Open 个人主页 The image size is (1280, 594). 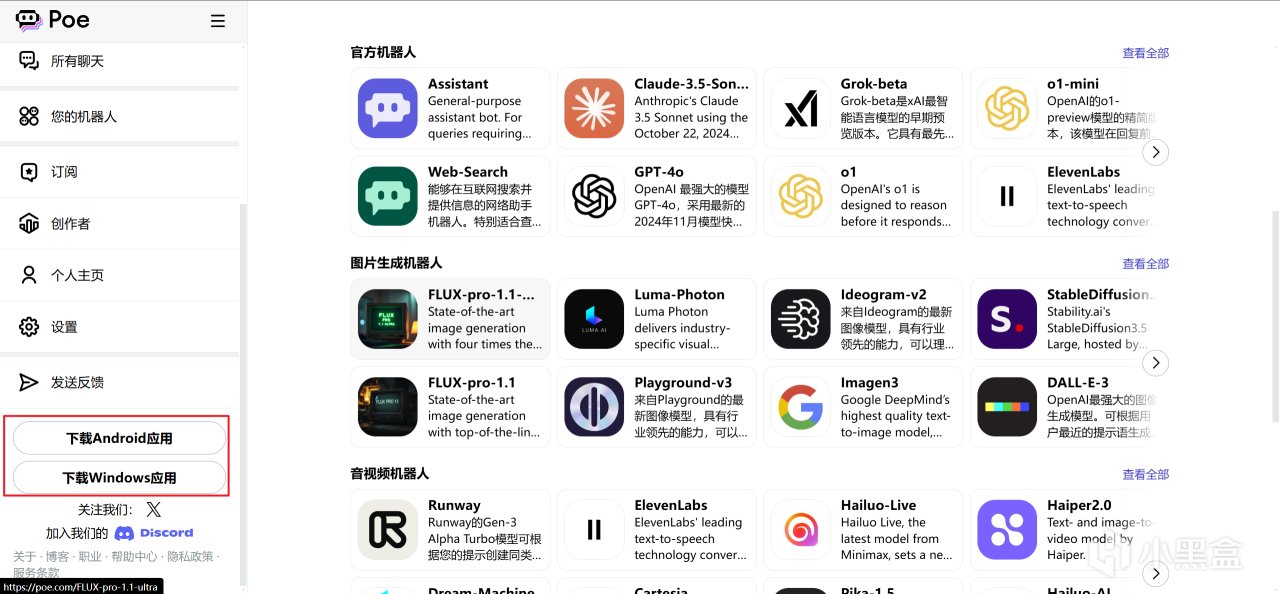tap(77, 275)
